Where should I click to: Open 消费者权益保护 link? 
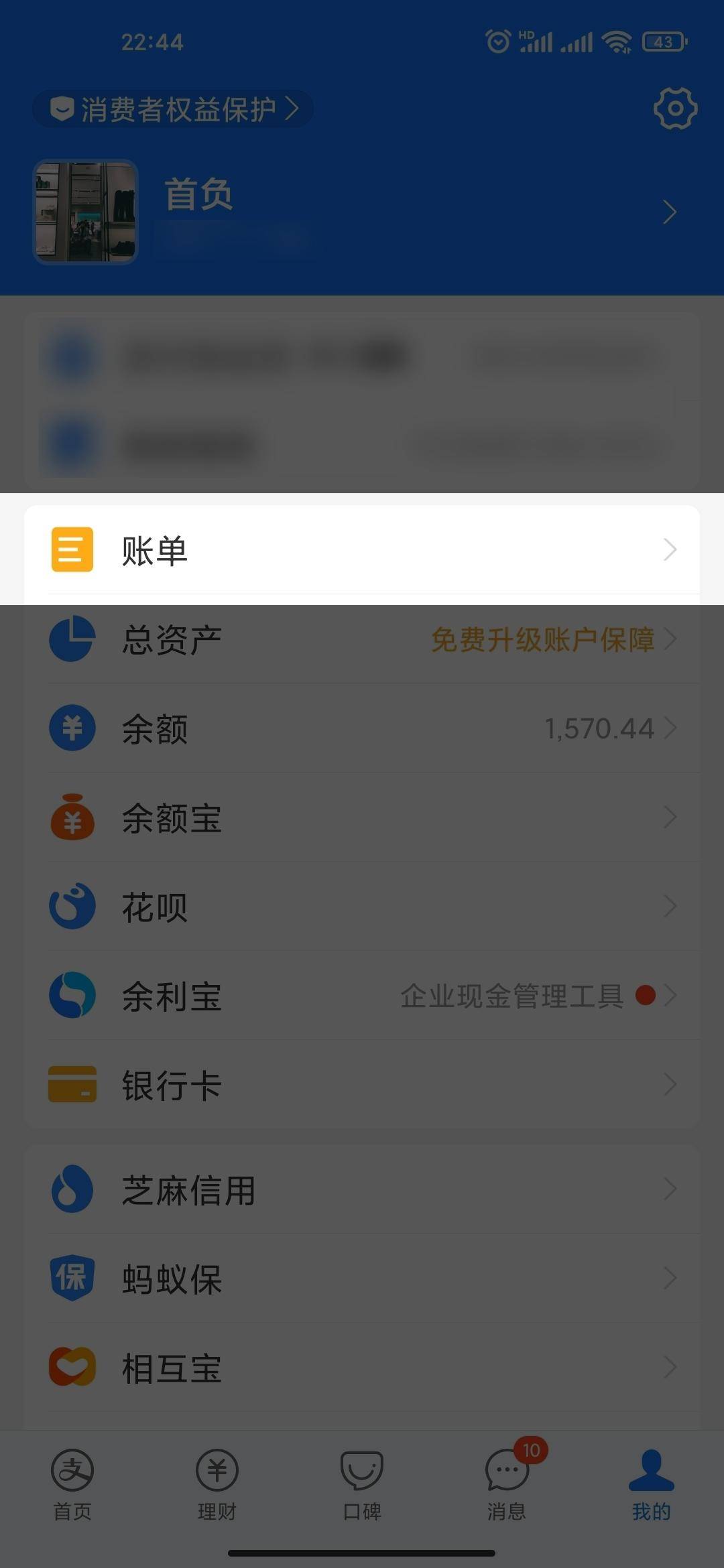pyautogui.click(x=174, y=109)
